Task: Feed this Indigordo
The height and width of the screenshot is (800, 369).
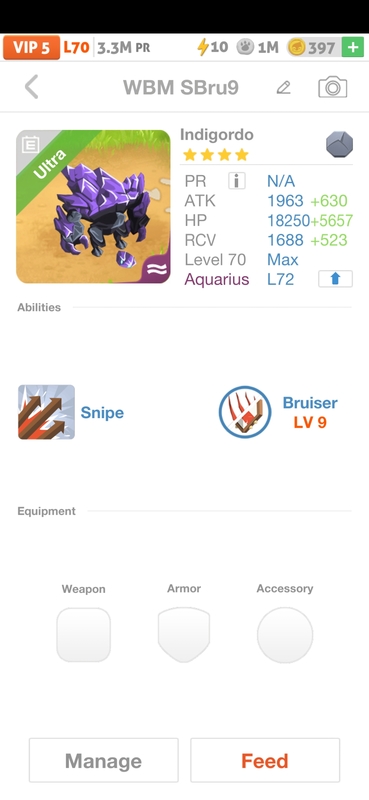Action: pos(265,760)
